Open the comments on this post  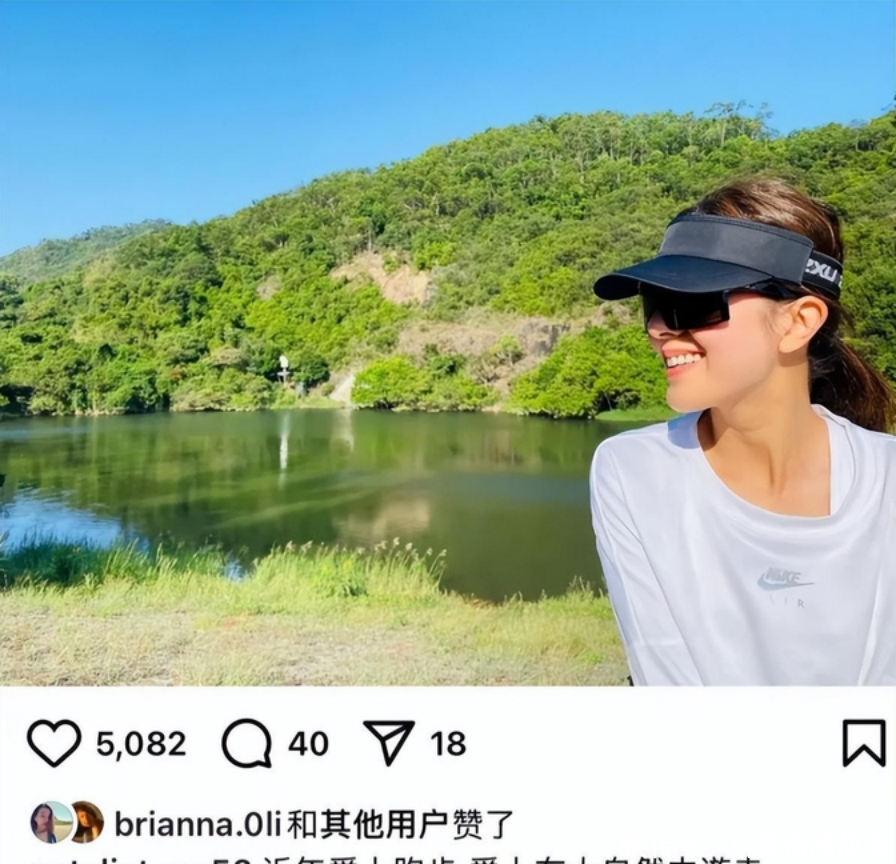[246, 743]
